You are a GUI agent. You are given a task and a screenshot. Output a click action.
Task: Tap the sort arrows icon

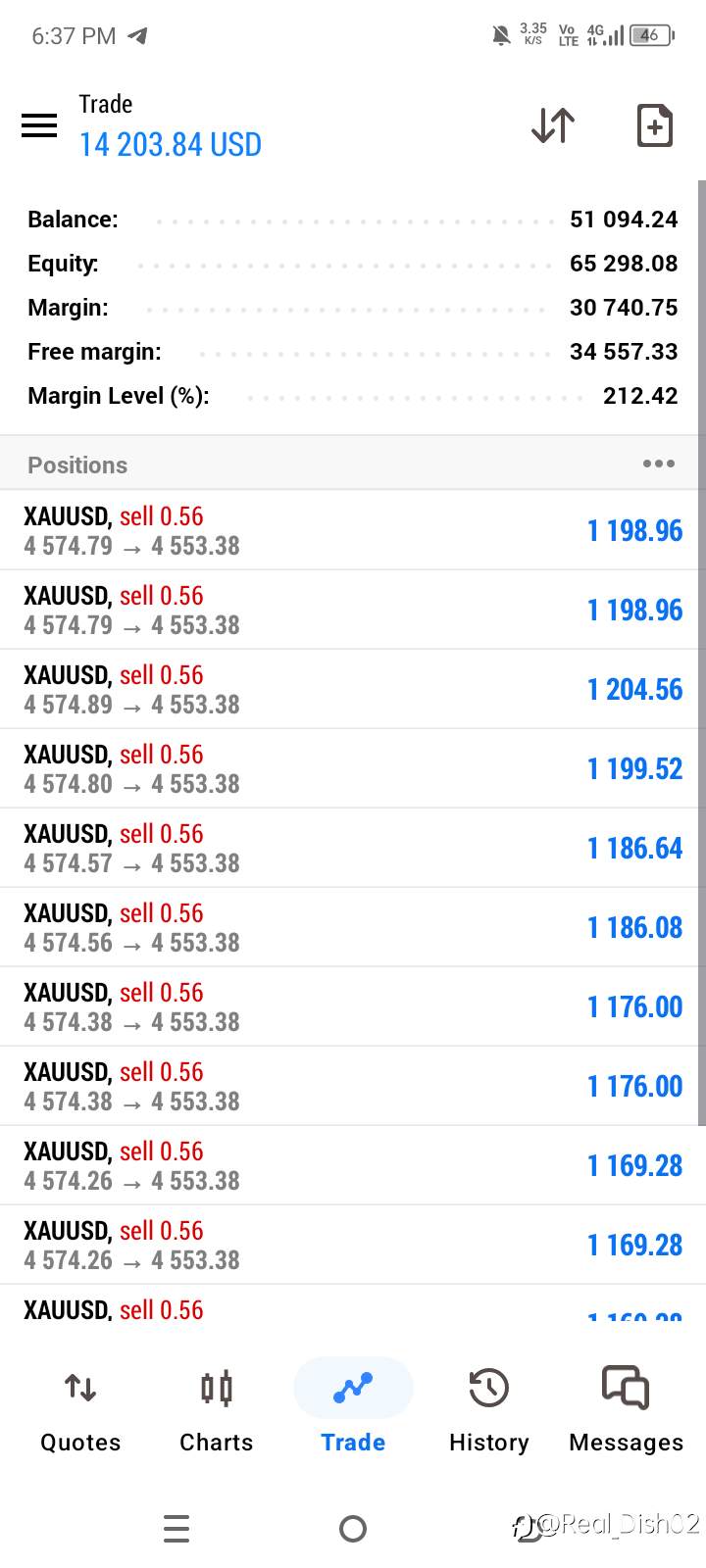(x=553, y=125)
